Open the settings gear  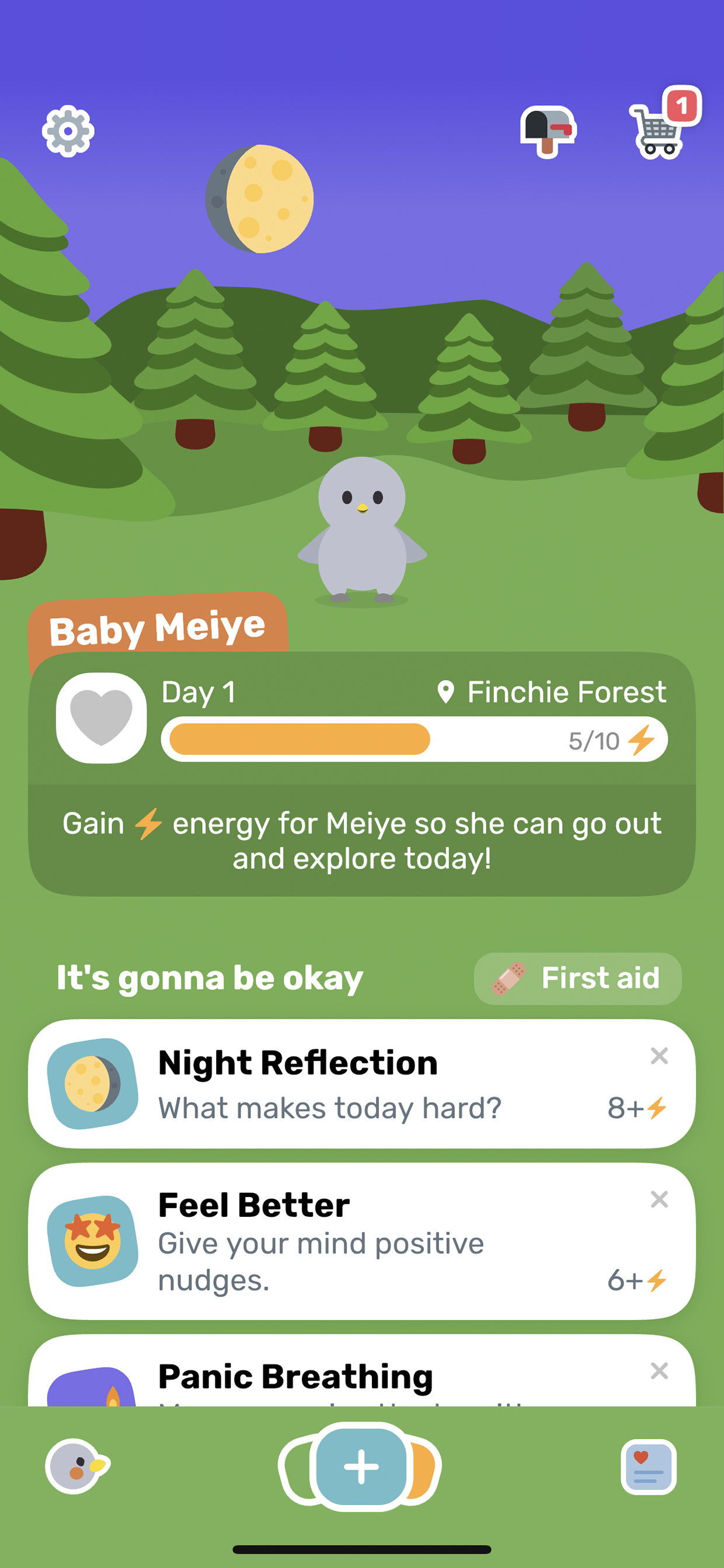[68, 131]
